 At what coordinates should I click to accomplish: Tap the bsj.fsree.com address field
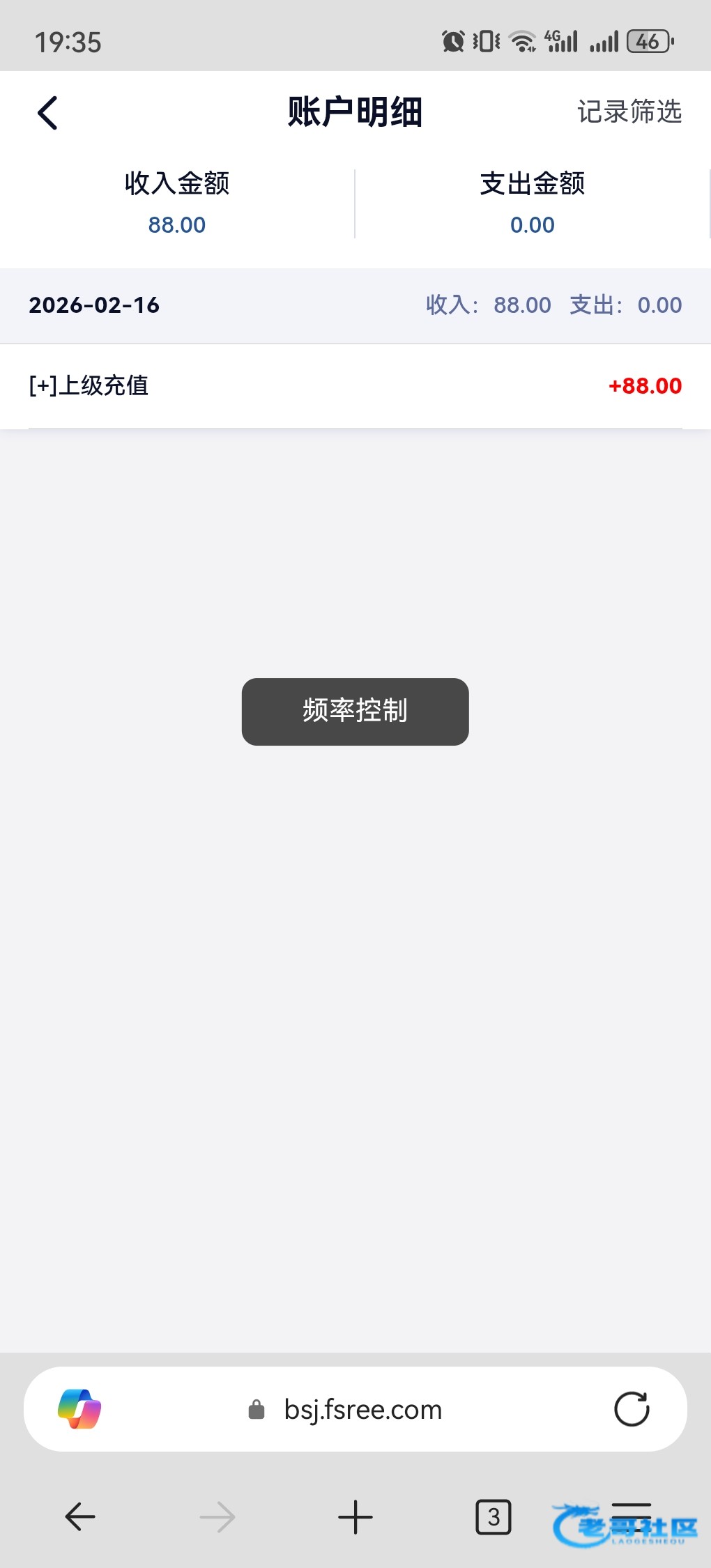[x=362, y=1409]
